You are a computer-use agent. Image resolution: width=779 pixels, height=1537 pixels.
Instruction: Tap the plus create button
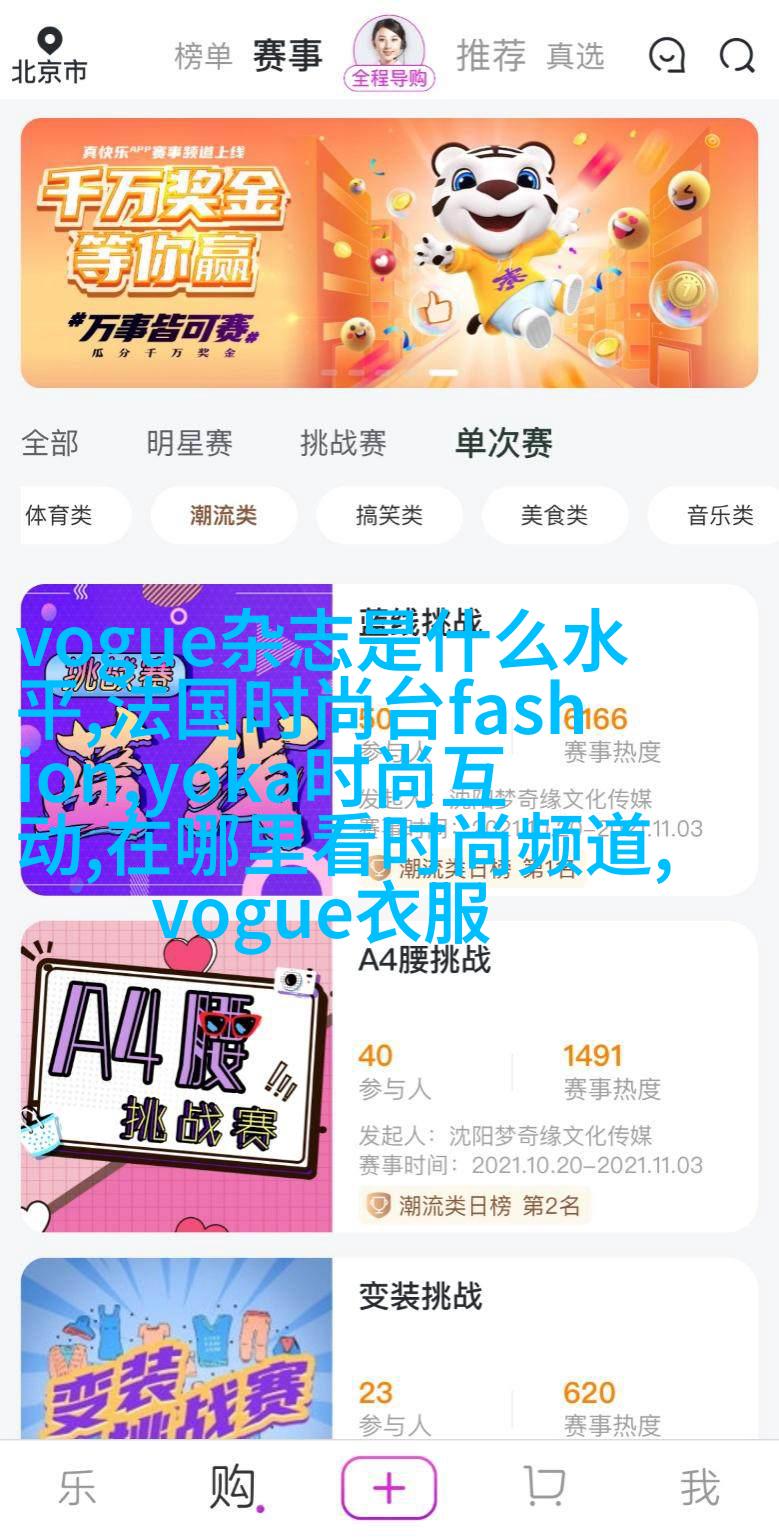click(389, 1488)
